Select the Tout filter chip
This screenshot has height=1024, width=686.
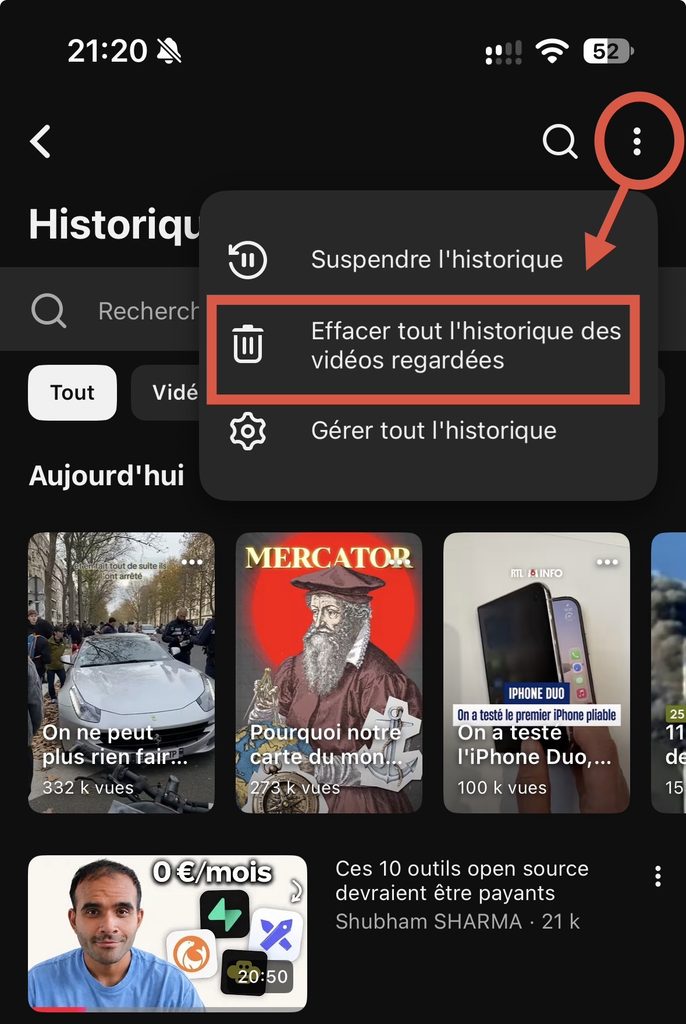coord(73,392)
